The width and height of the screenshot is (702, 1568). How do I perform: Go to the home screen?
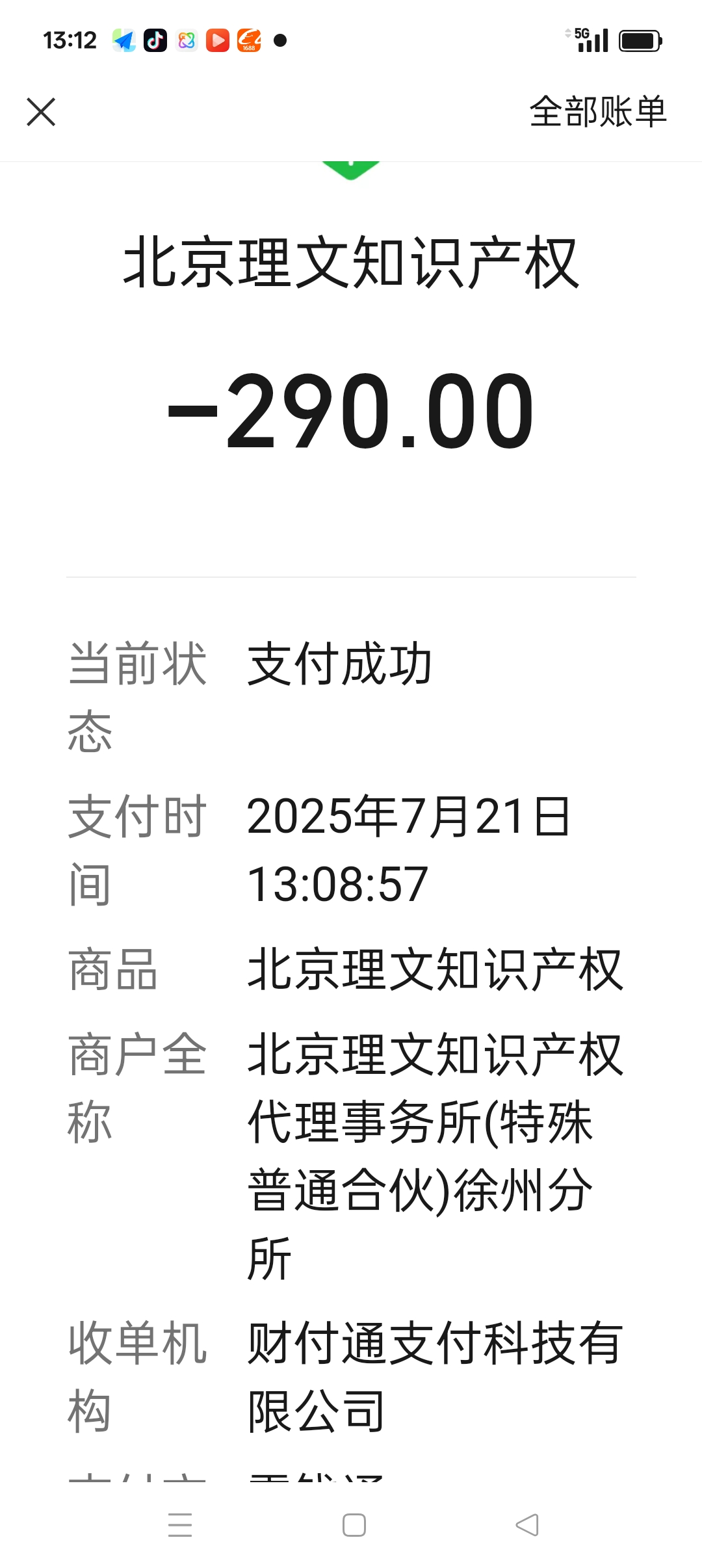point(354,1524)
